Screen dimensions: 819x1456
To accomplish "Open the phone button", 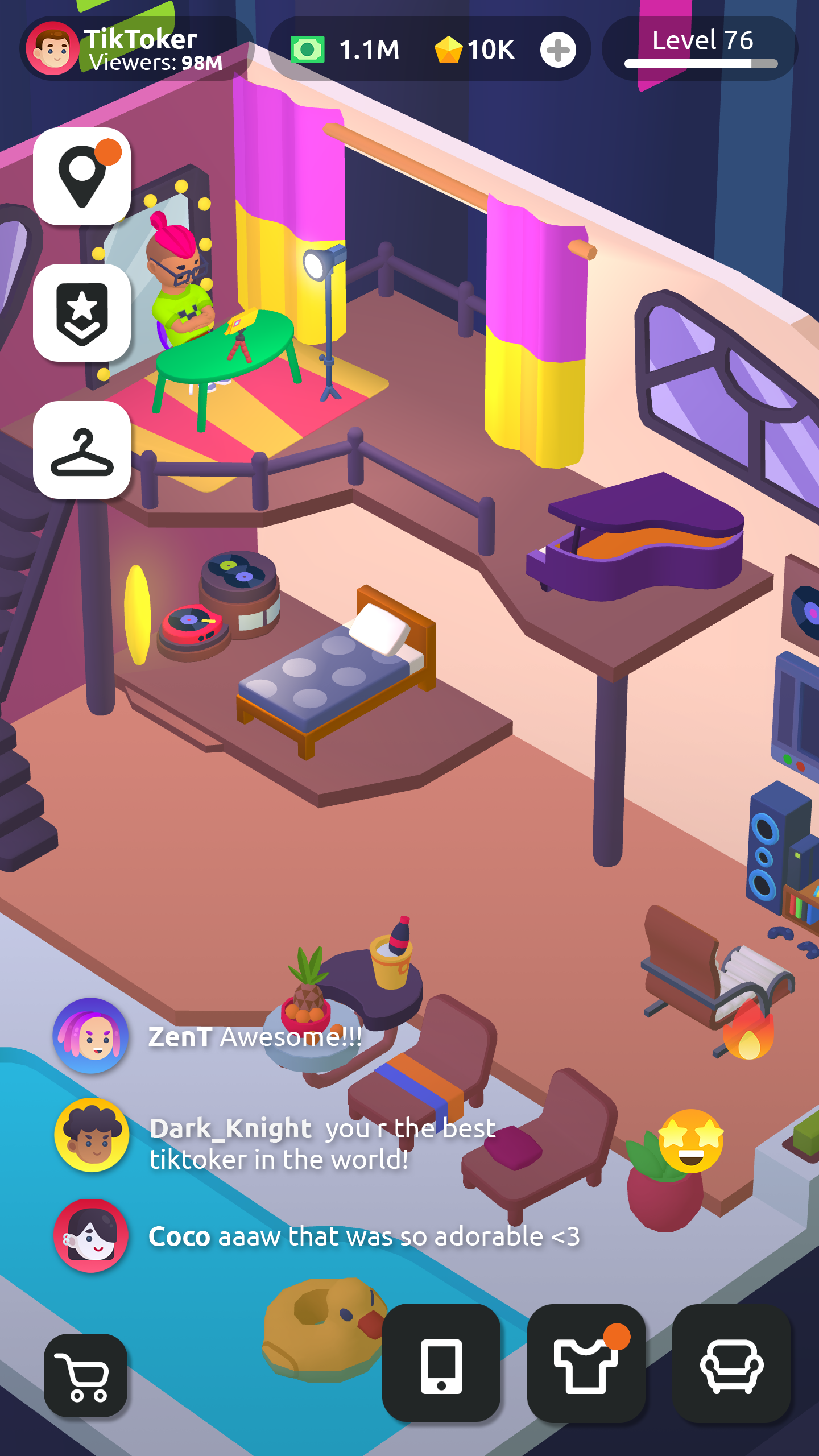I will pos(441,1363).
